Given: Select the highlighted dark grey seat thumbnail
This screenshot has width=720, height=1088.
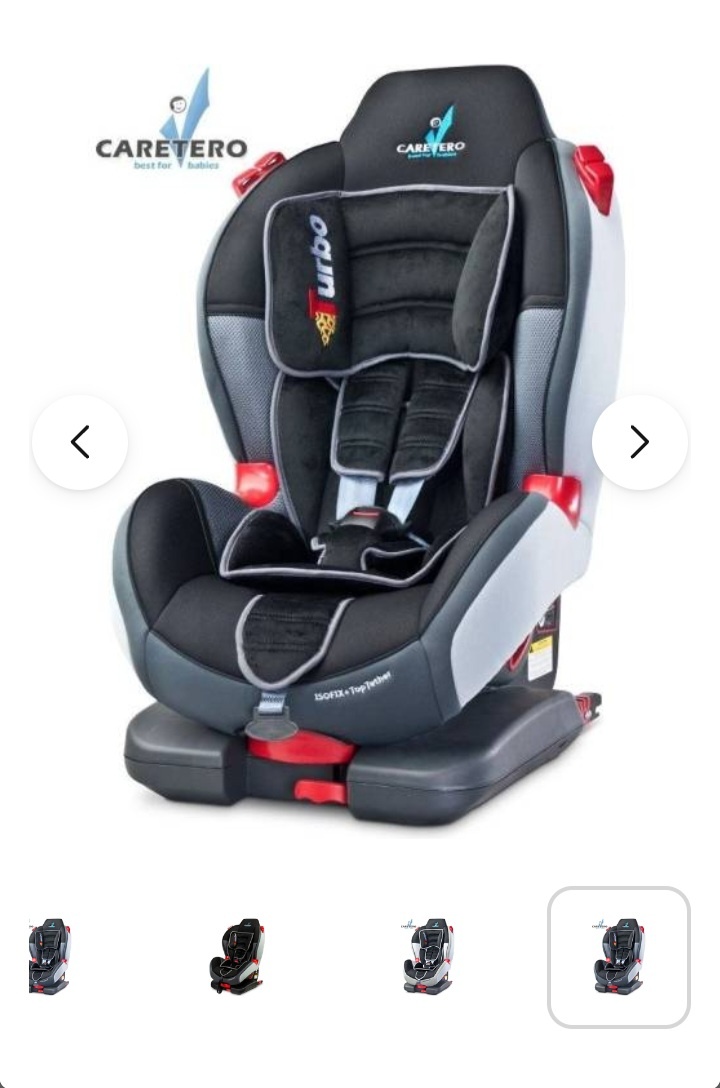Looking at the screenshot, I should click(x=618, y=957).
